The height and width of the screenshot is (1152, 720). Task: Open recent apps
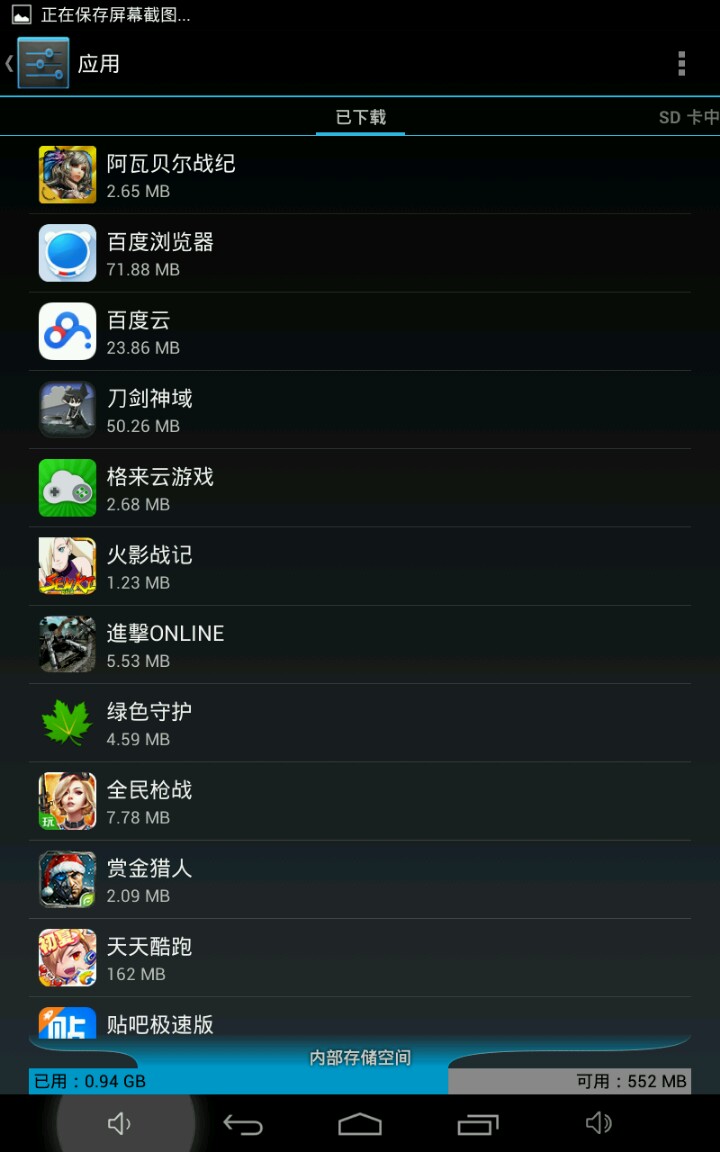tap(478, 1124)
